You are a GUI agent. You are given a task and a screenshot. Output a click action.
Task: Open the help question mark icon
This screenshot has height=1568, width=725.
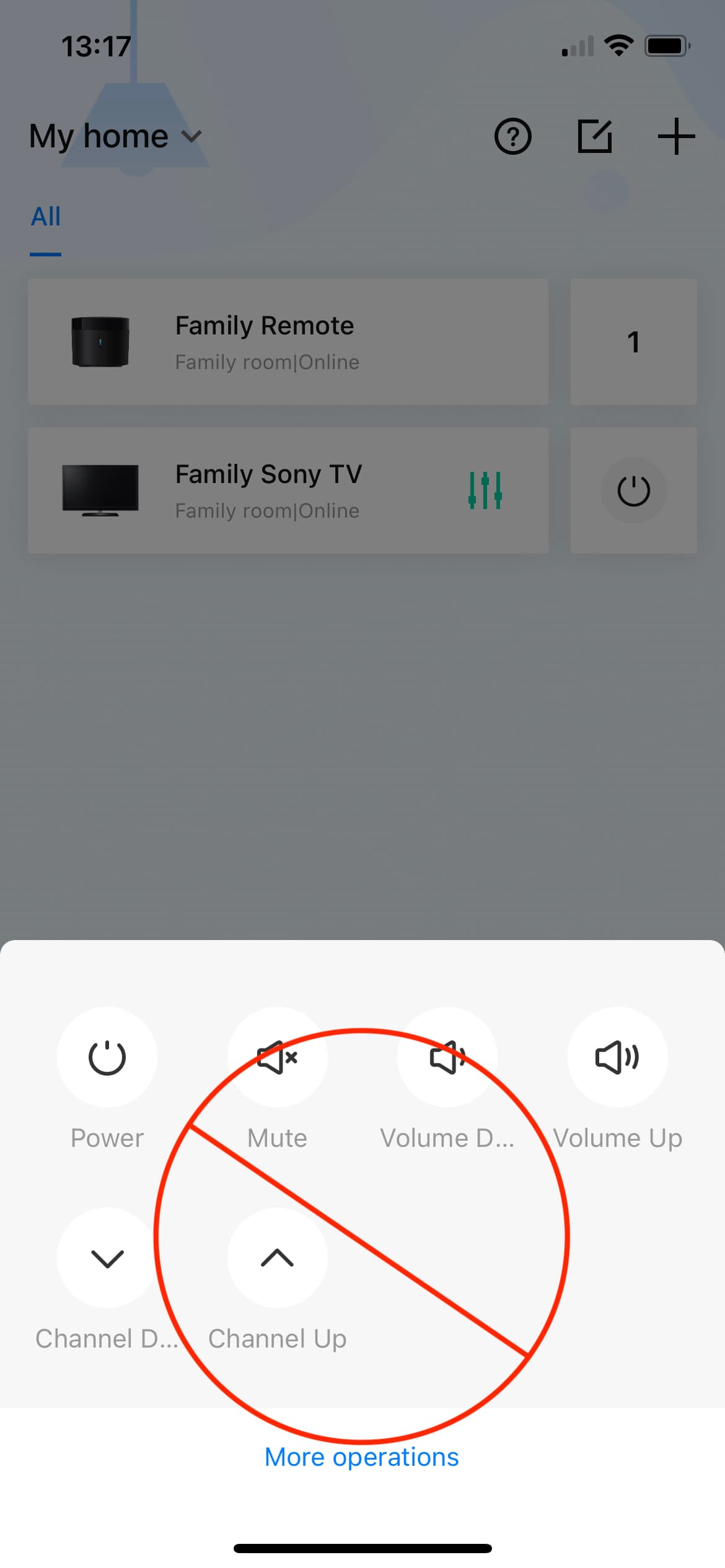[512, 136]
